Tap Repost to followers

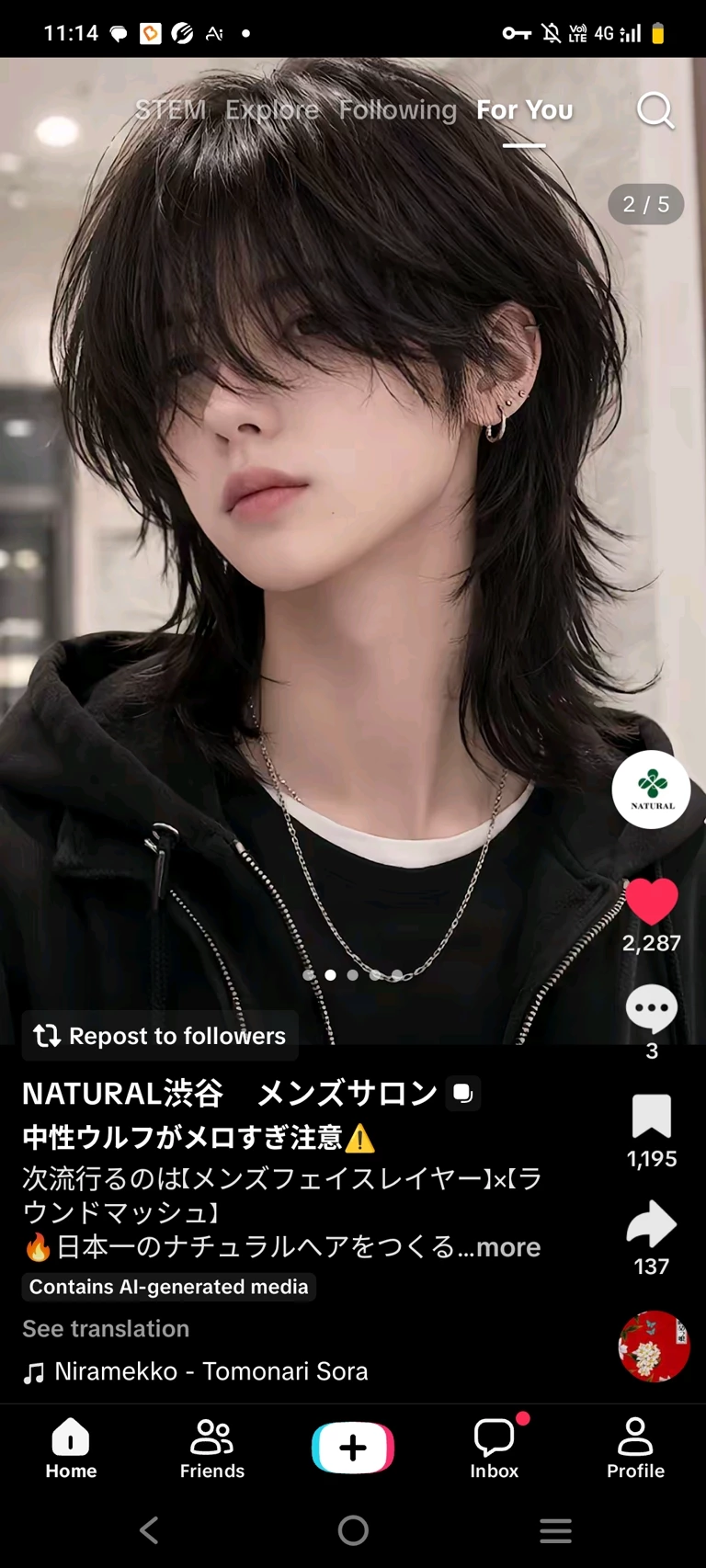(160, 1036)
